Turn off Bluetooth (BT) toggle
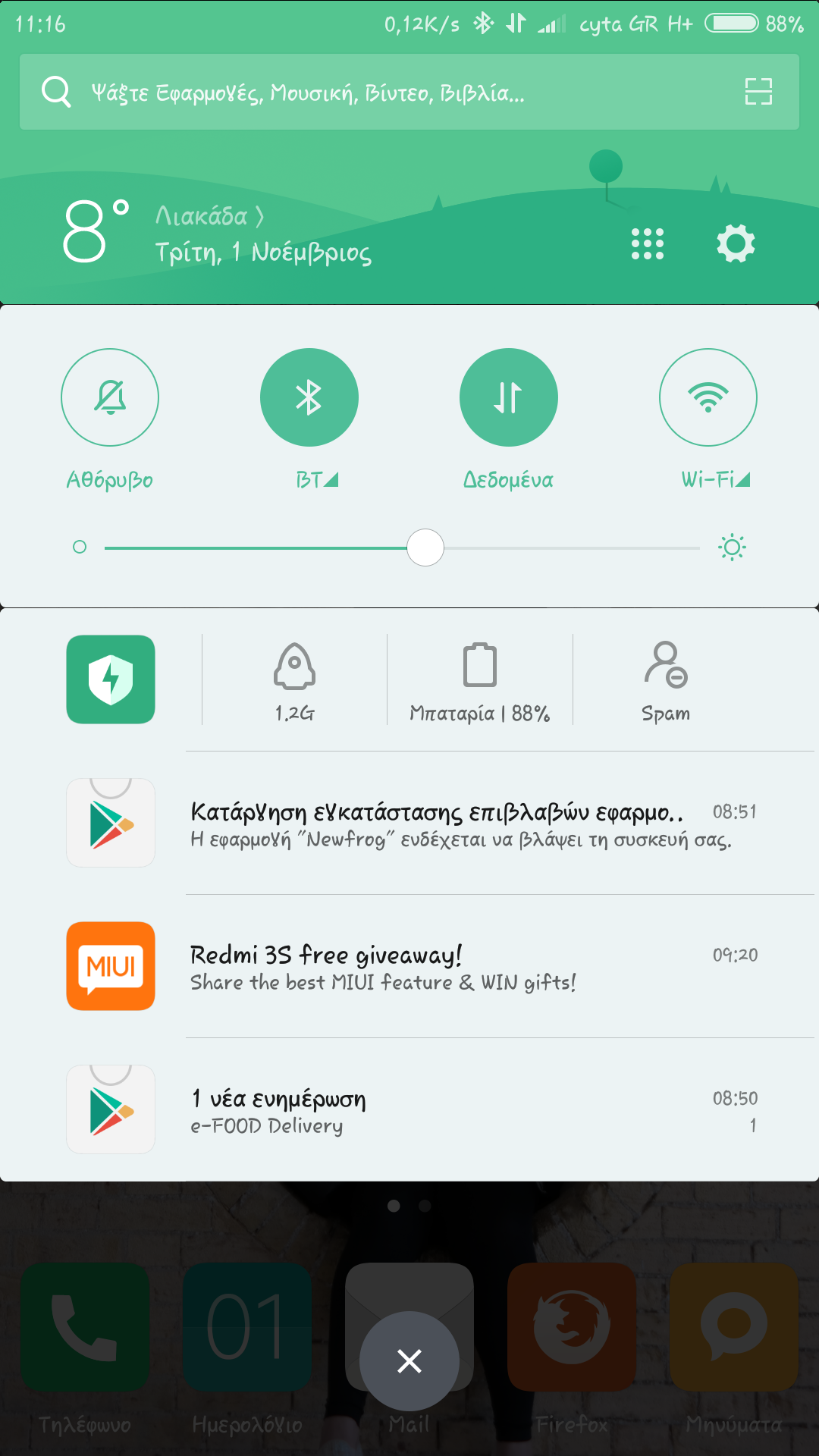 click(309, 397)
